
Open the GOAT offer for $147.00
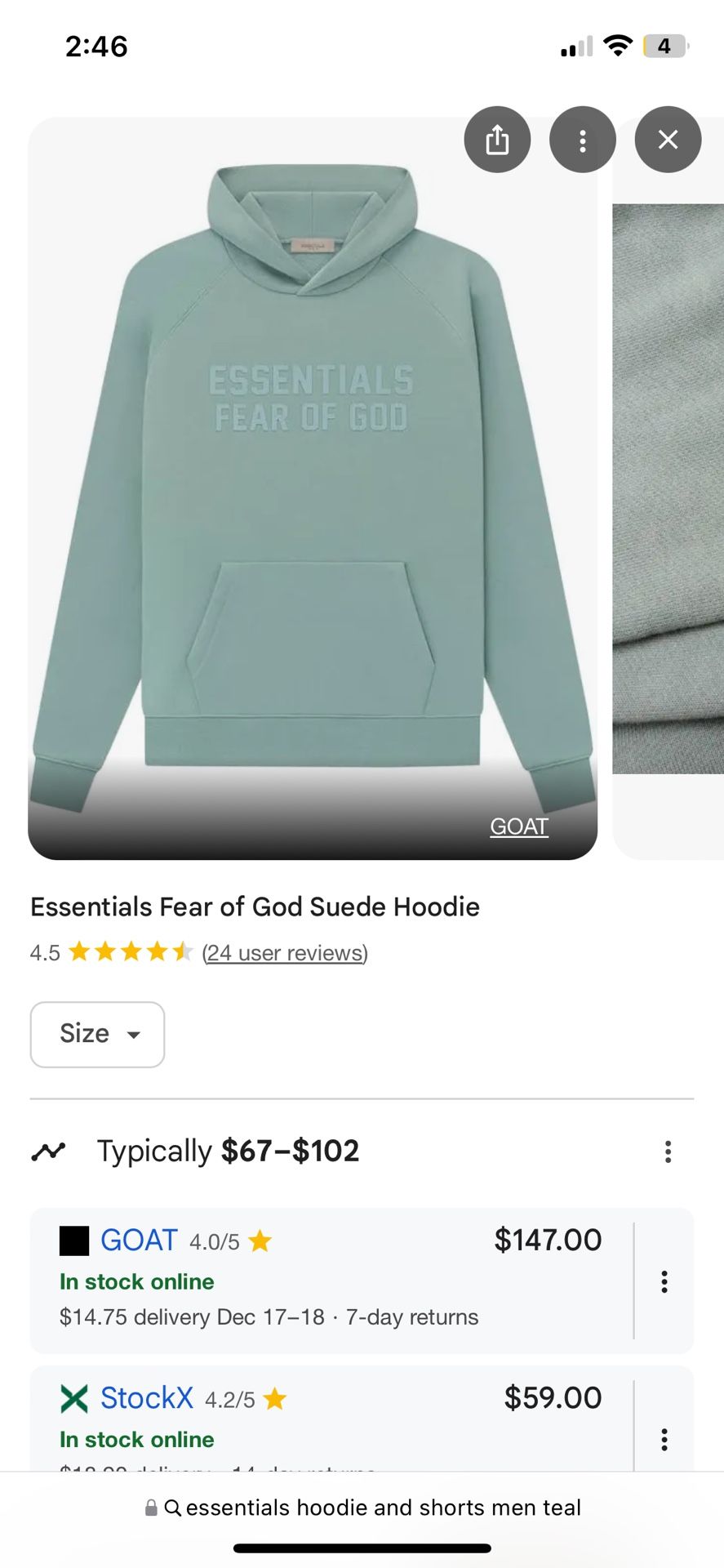(331, 1279)
